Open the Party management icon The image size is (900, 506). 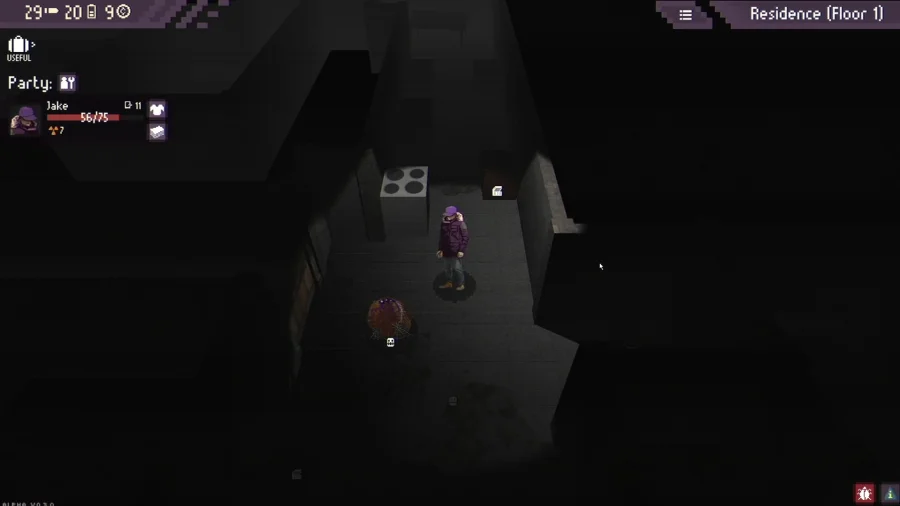click(x=67, y=83)
